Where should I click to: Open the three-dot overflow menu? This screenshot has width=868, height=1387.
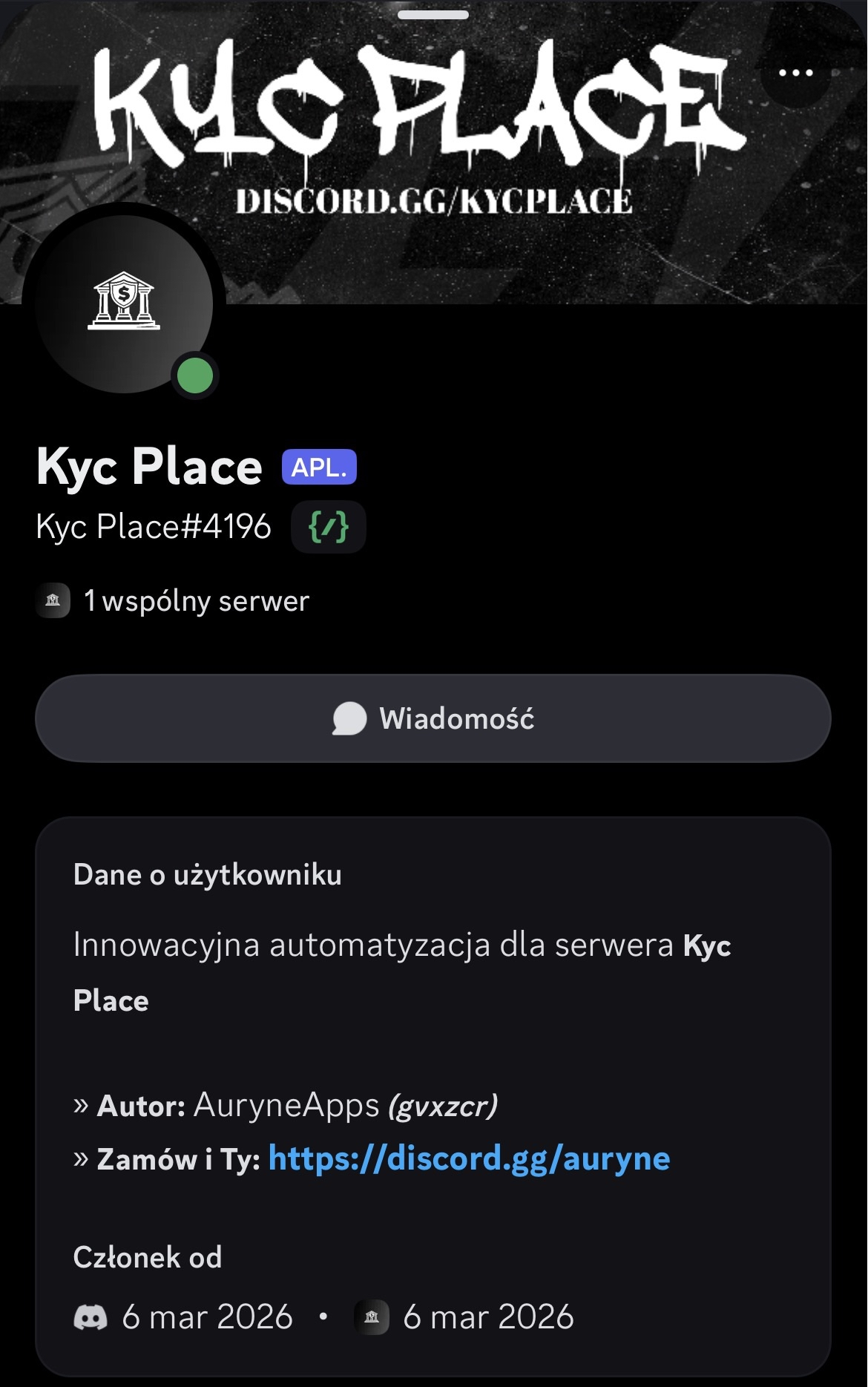tap(795, 73)
